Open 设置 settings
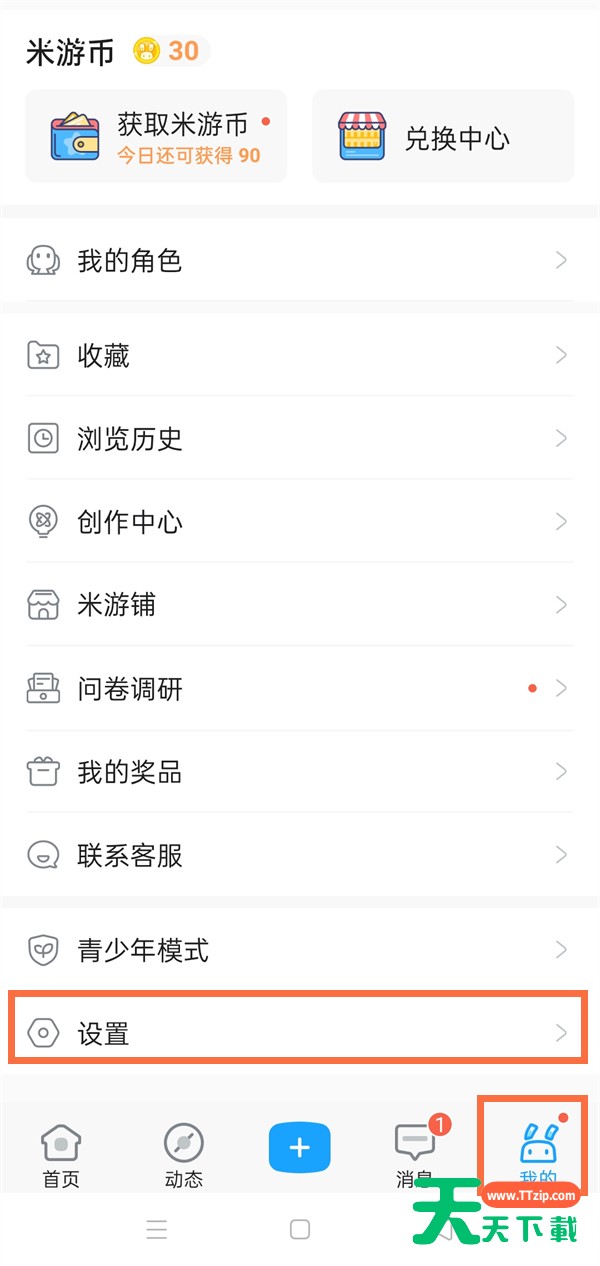This screenshot has width=600, height=1266. click(x=300, y=1033)
